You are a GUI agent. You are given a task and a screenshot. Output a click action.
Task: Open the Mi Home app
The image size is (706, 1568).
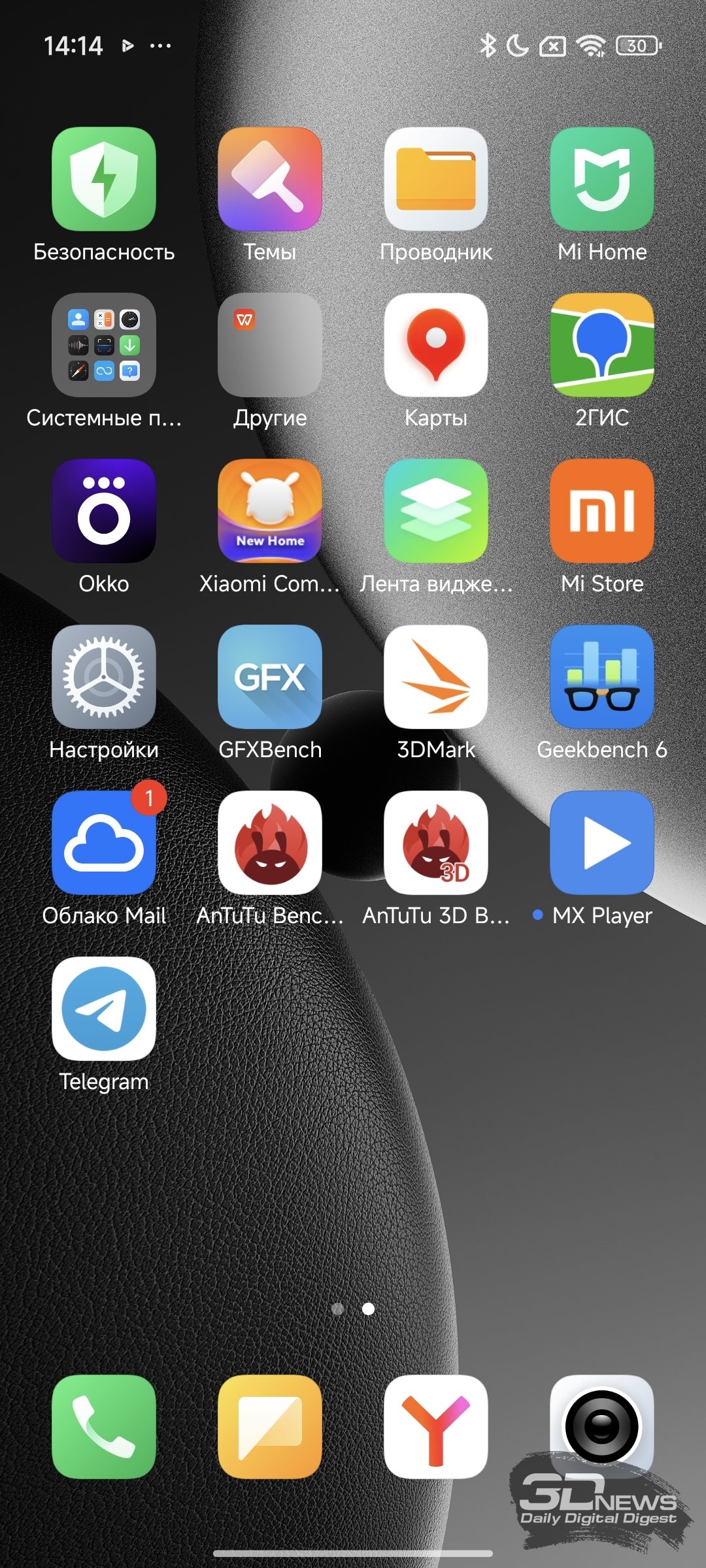coord(602,179)
